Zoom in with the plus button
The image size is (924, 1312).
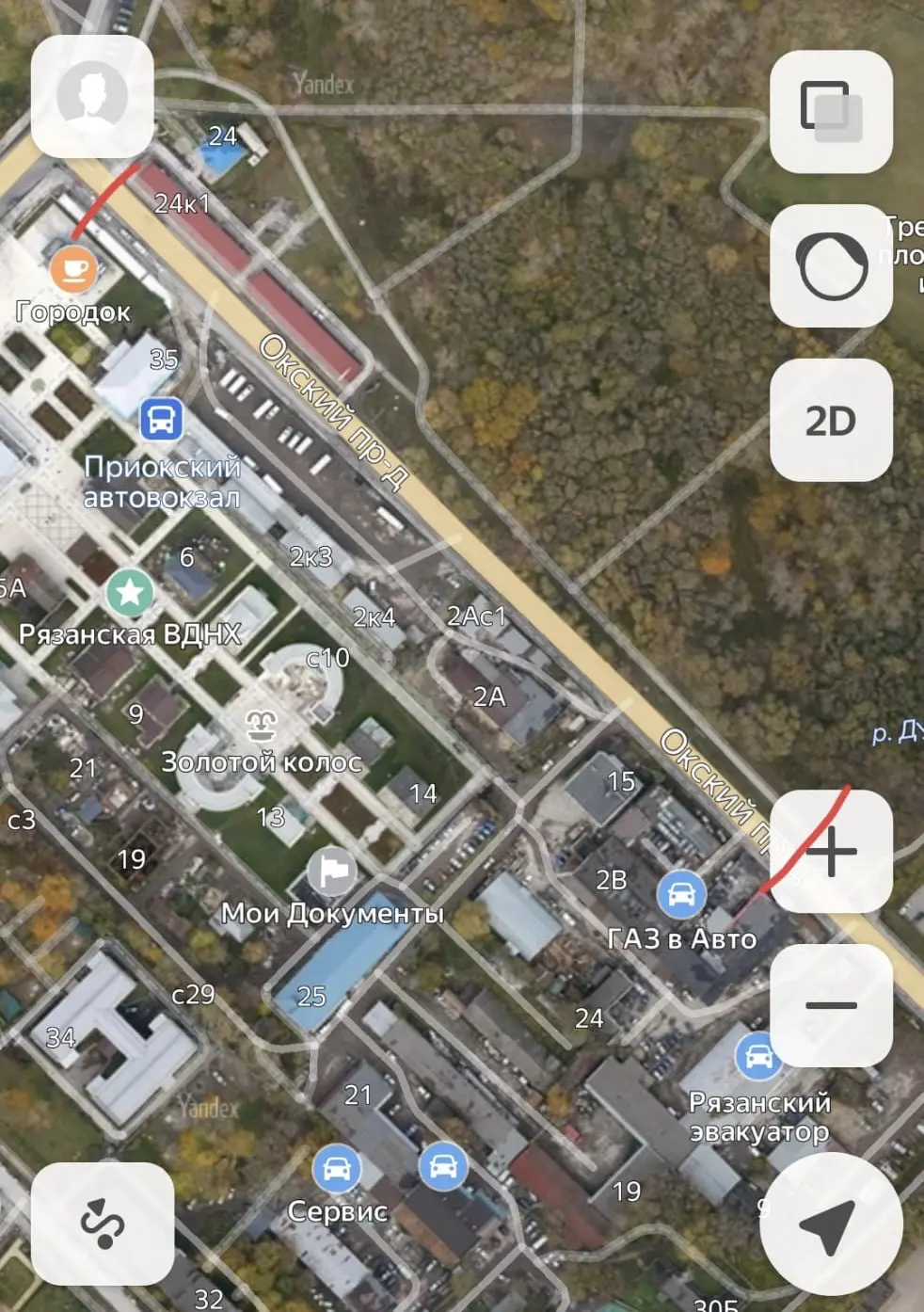[x=831, y=852]
